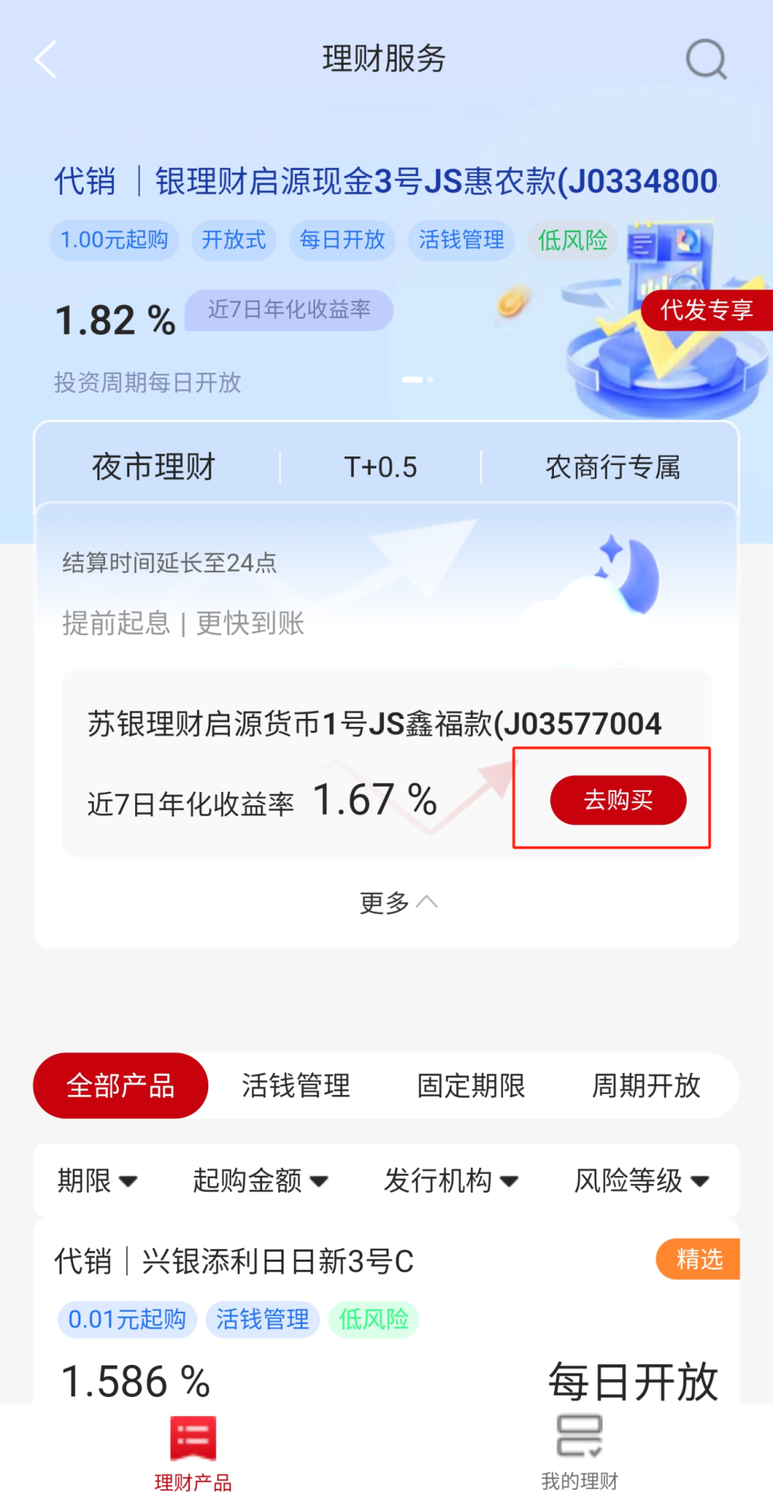Switch to the 农商行专属 tab
Screen dimensions: 773x1500
coord(612,467)
